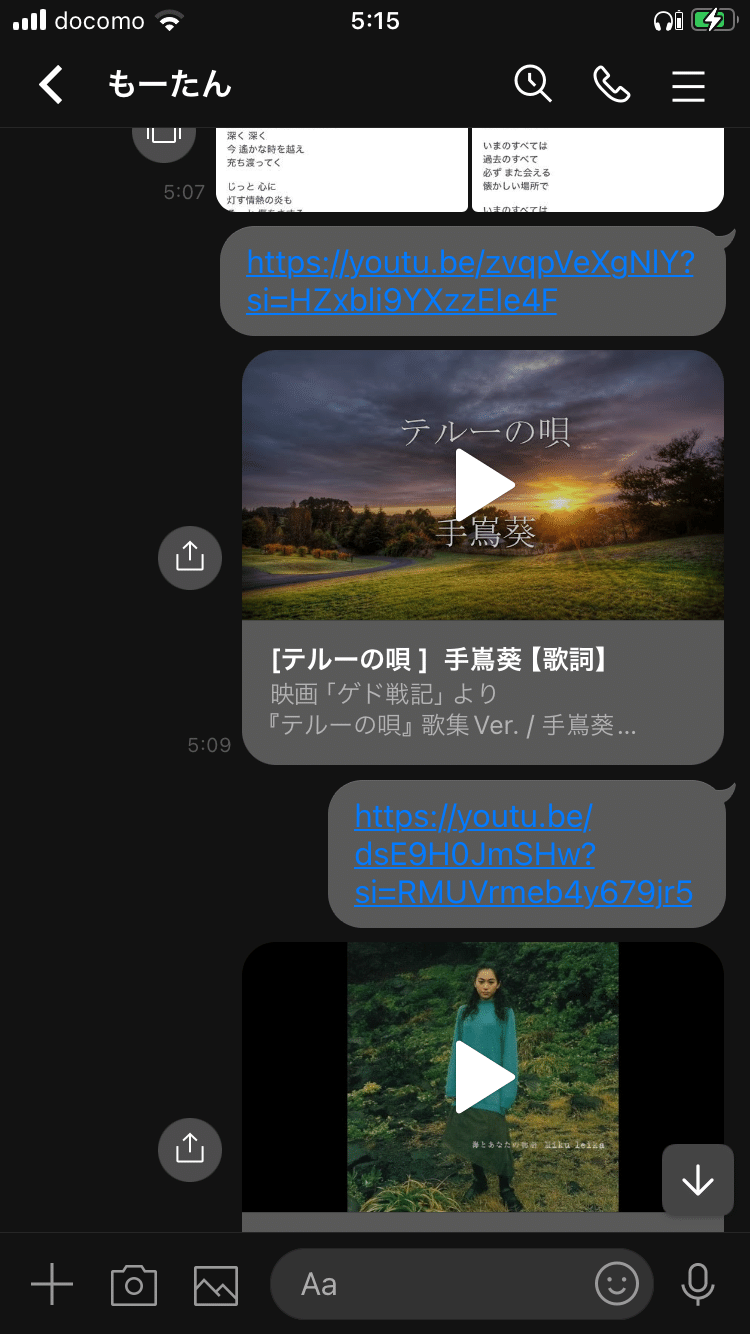The width and height of the screenshot is (750, 1334).
Task: Tap the chat name もーたん in the header
Action: tap(170, 86)
